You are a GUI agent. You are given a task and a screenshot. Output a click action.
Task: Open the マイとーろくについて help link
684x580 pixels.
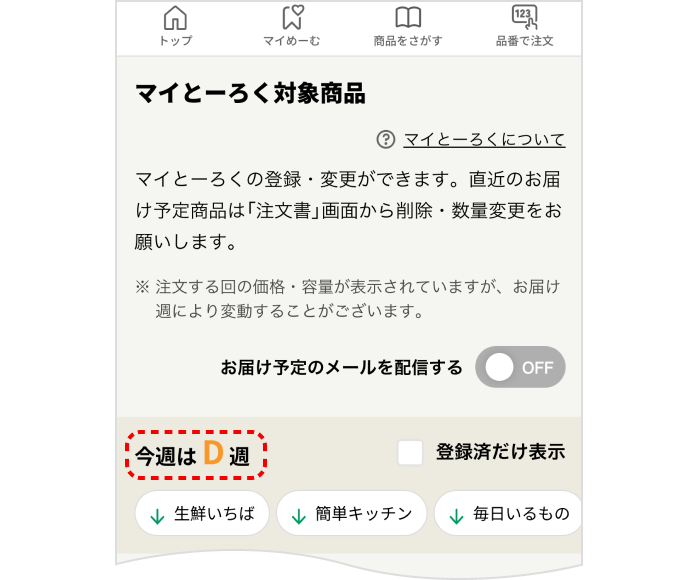[x=483, y=139]
